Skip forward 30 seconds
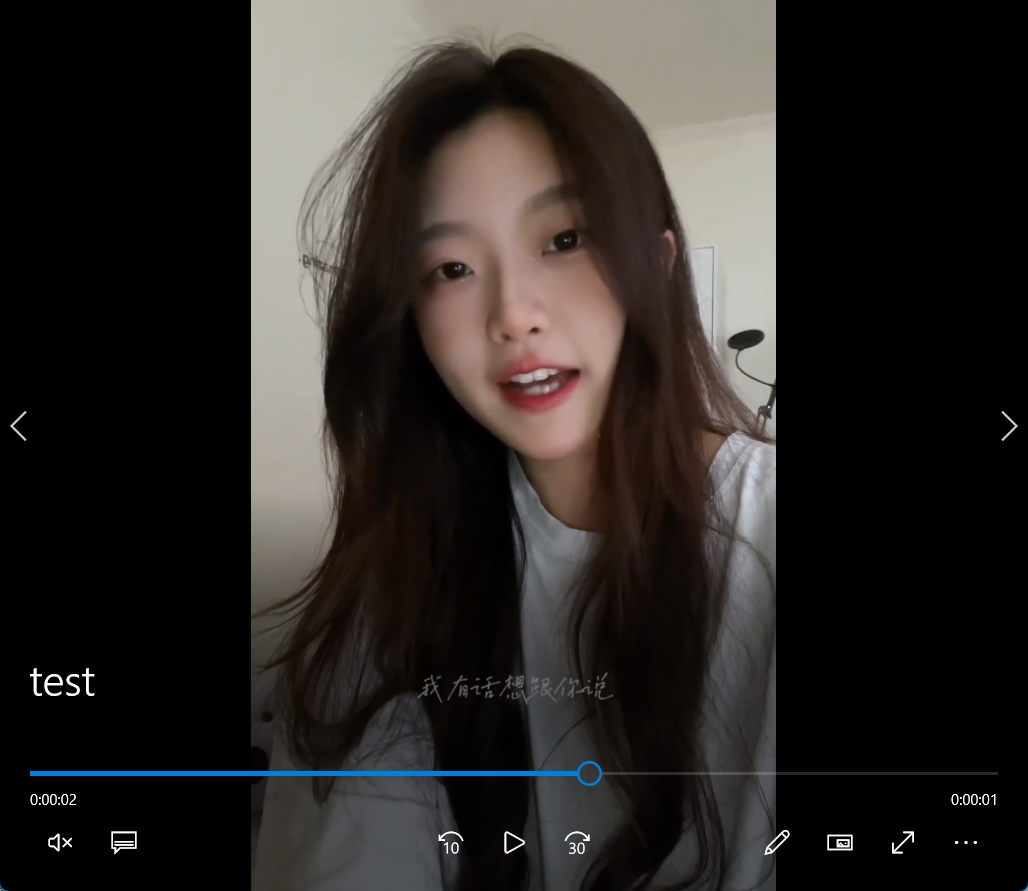1028x891 pixels. 577,843
